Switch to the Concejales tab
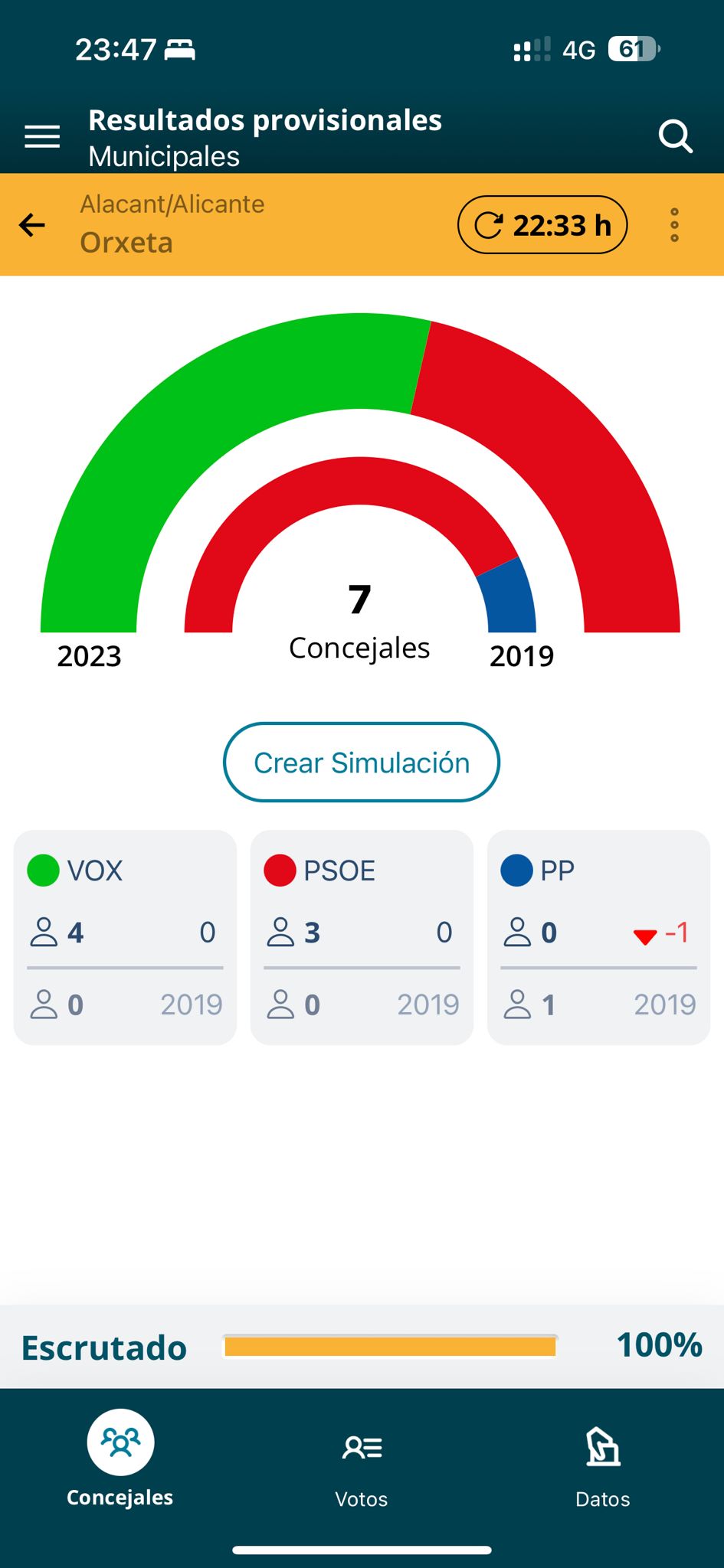This screenshot has height=1568, width=724. pyautogui.click(x=119, y=1466)
